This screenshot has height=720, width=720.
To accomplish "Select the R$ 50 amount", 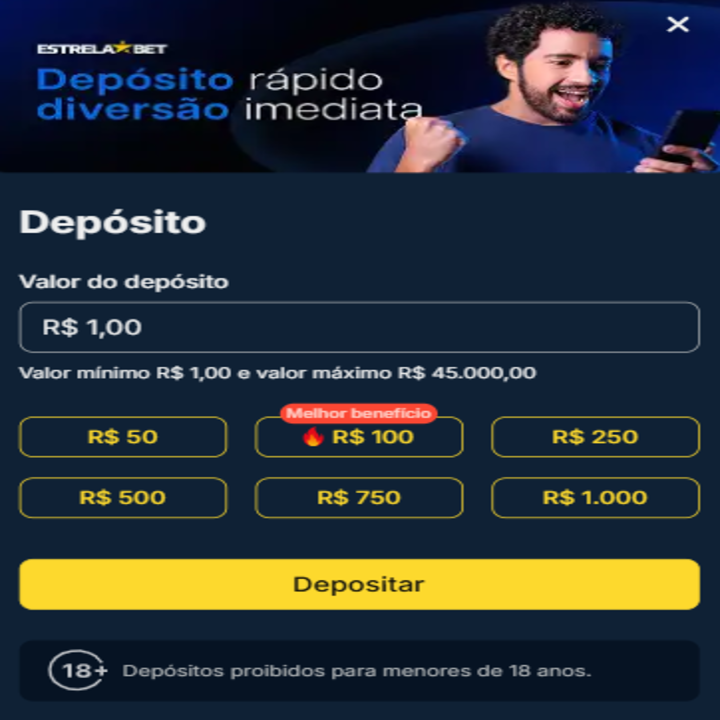I will point(123,437).
